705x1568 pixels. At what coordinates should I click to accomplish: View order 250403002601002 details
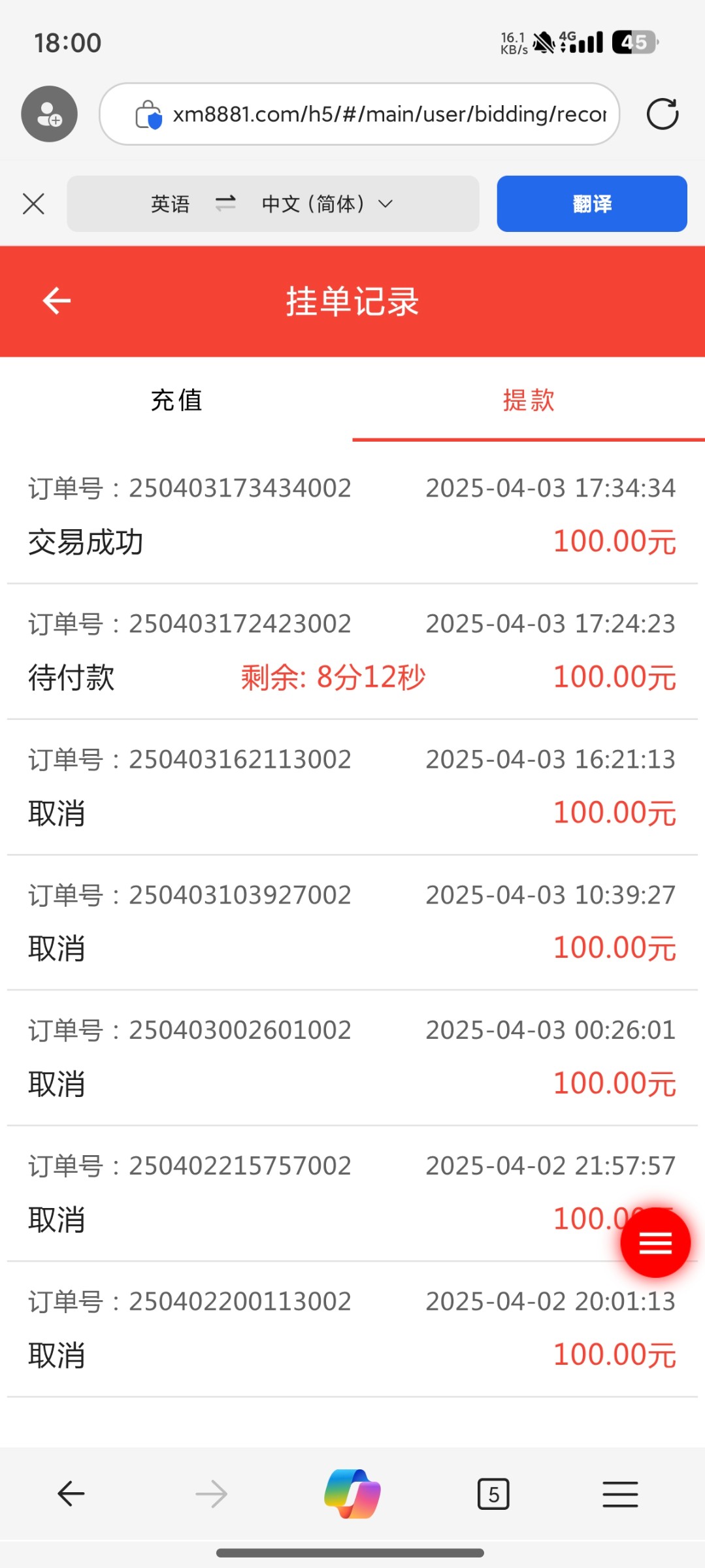pyautogui.click(x=352, y=1057)
